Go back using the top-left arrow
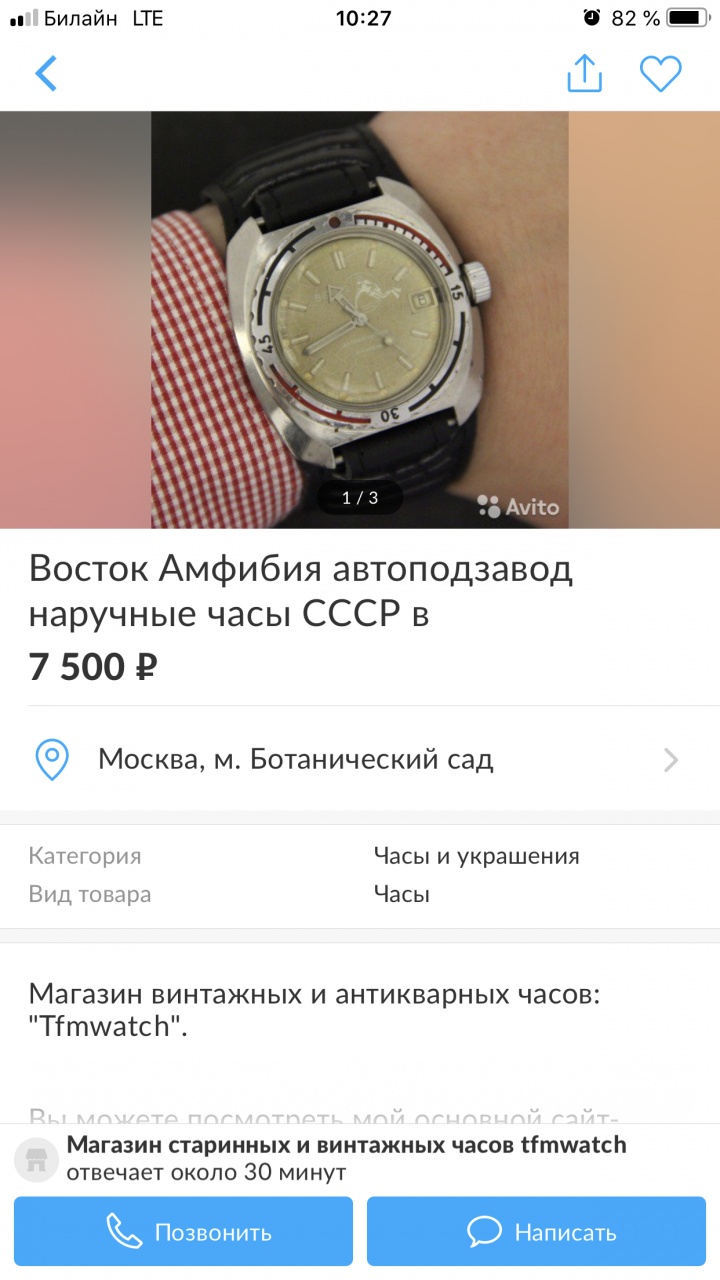 (46, 74)
